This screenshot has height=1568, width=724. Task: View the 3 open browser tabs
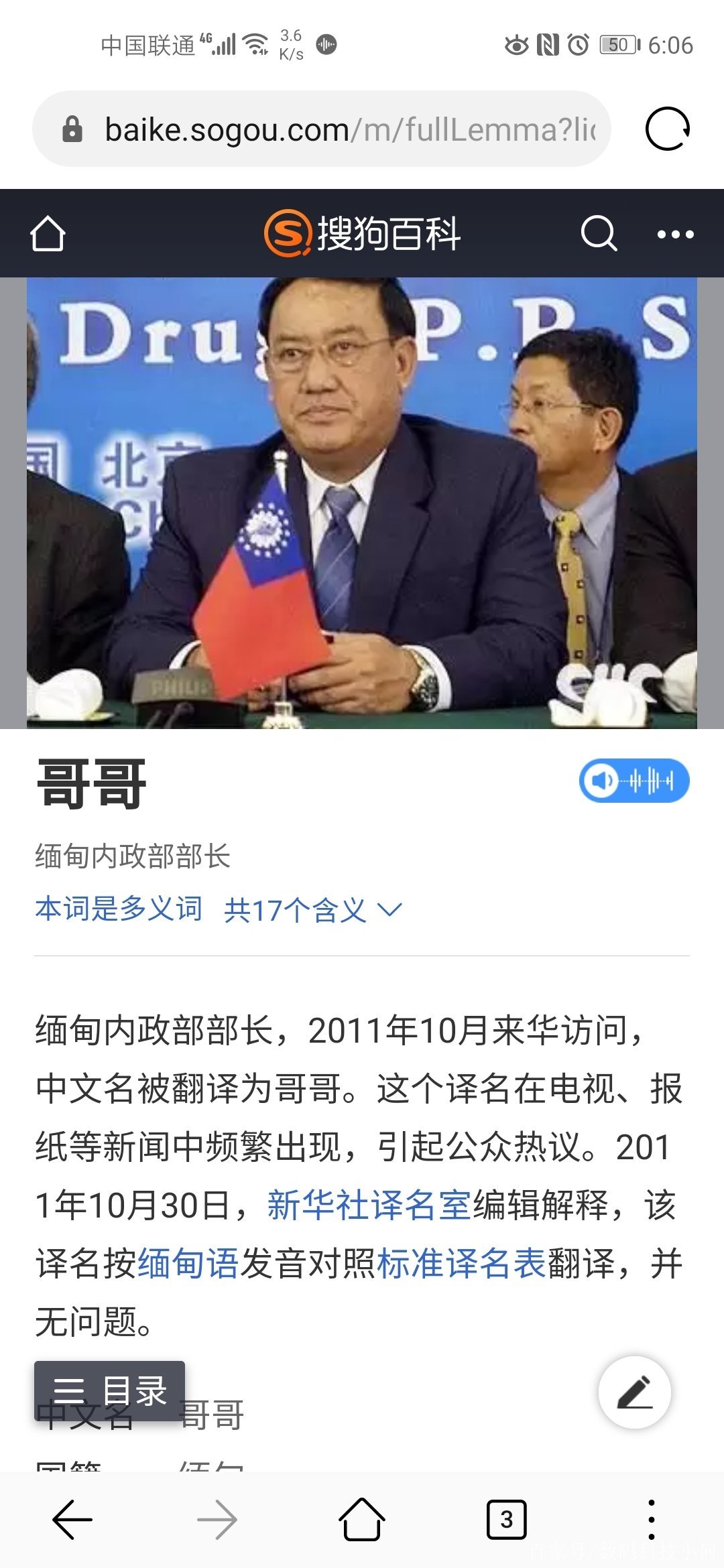506,1519
